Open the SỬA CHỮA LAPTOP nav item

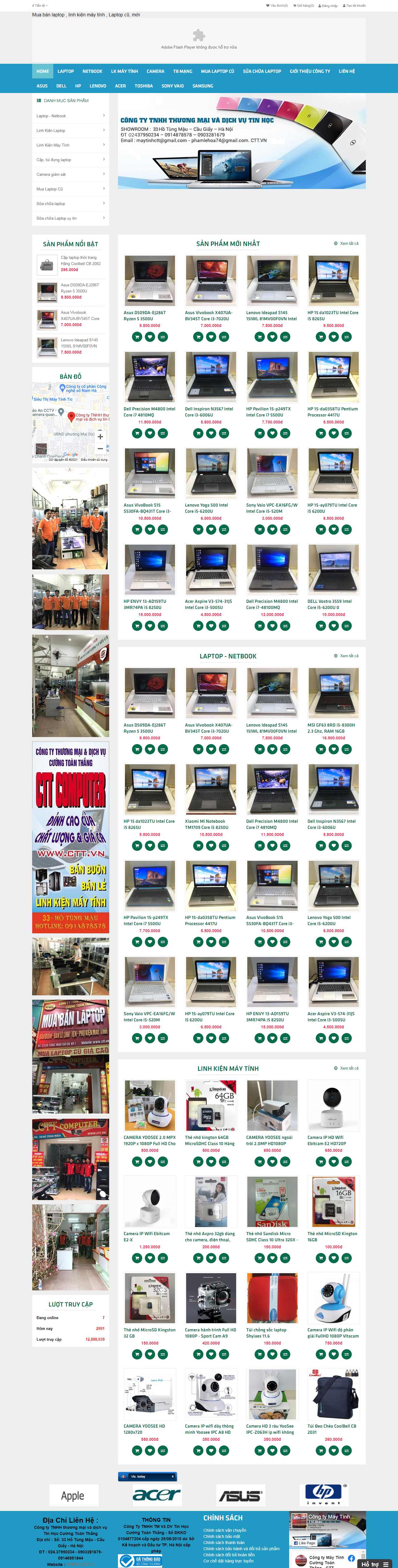[x=261, y=71]
